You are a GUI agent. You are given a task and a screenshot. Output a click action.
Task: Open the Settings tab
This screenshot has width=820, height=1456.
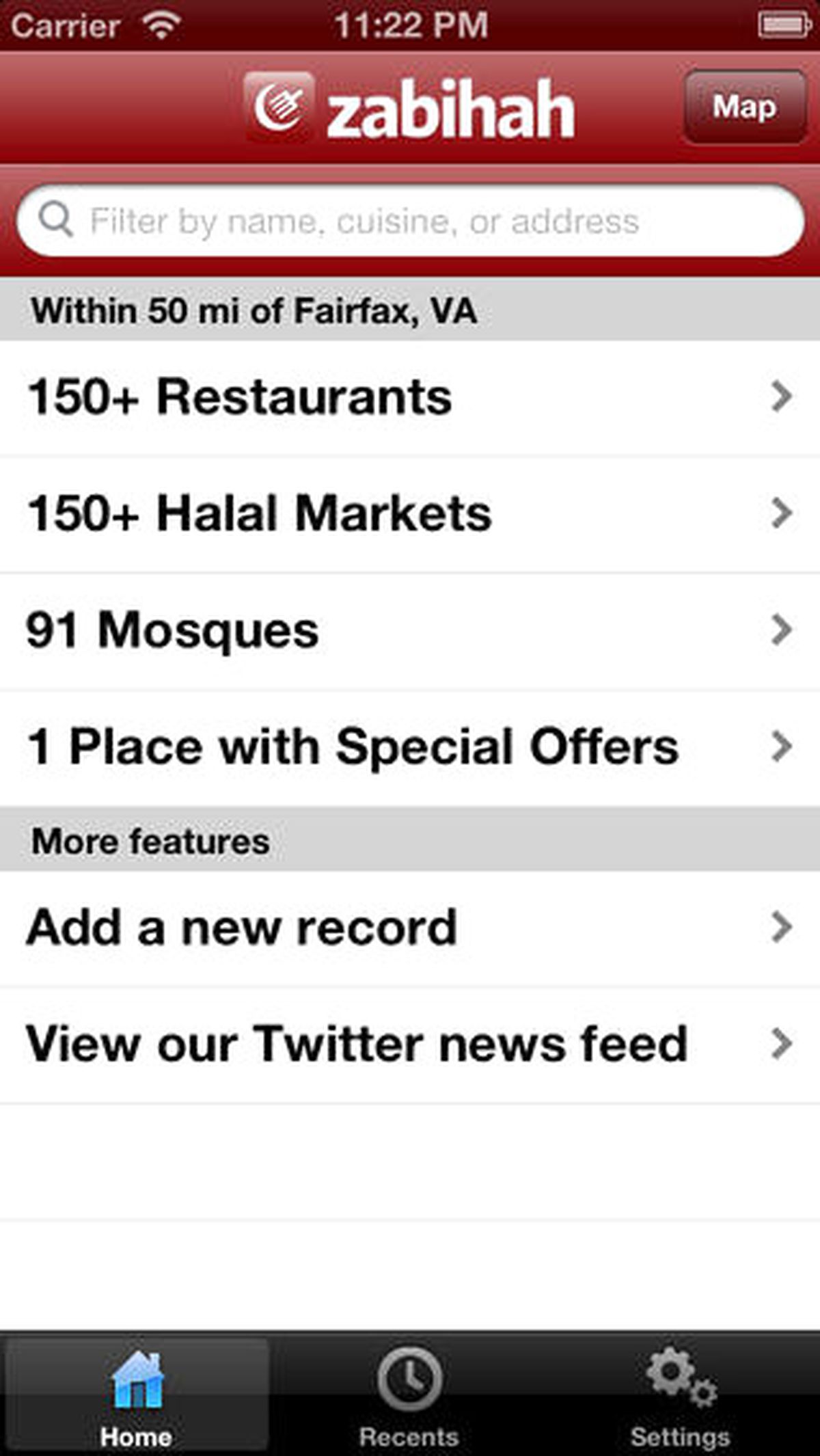(681, 1393)
